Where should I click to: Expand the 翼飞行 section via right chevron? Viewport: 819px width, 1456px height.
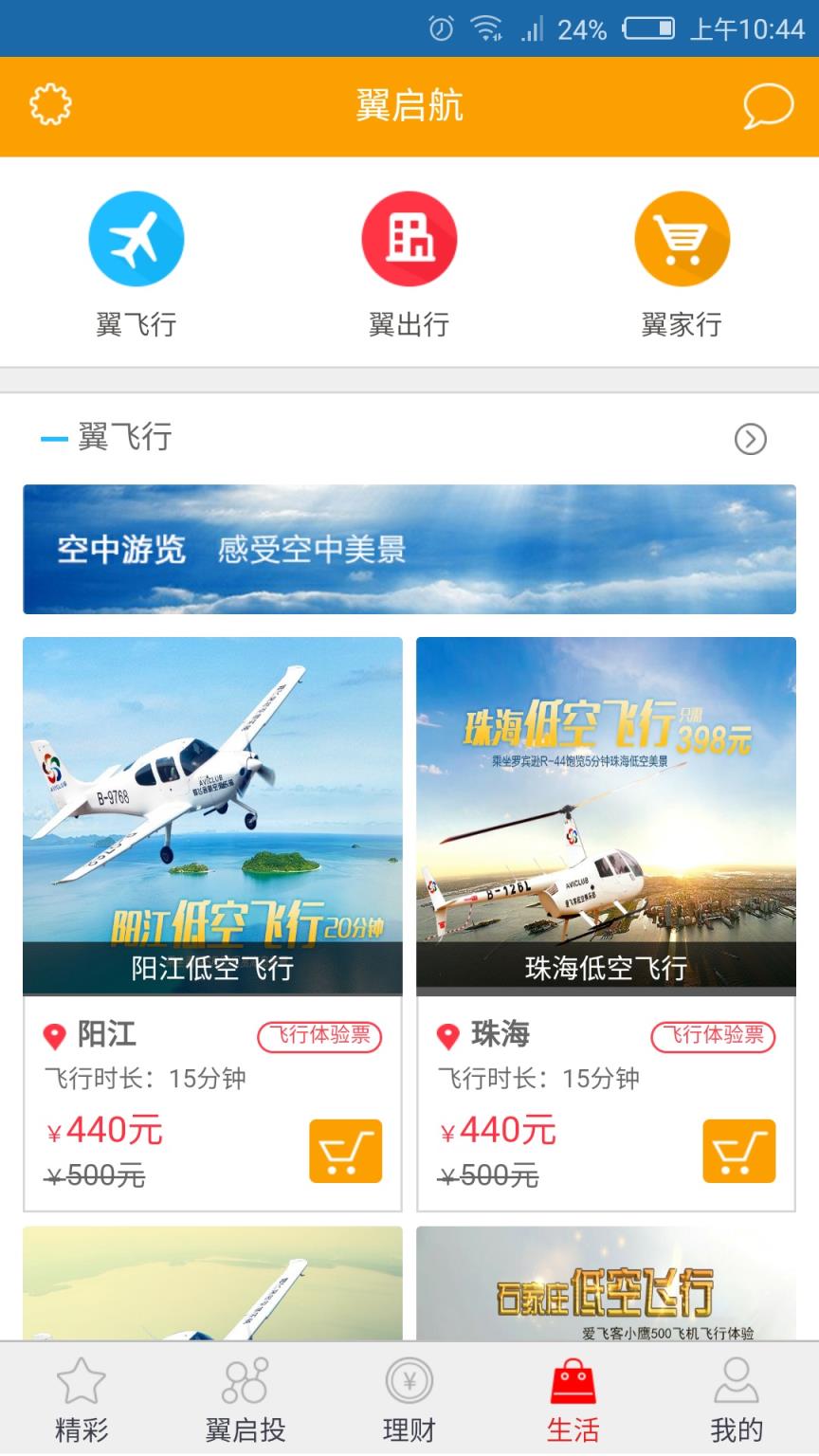pyautogui.click(x=751, y=439)
